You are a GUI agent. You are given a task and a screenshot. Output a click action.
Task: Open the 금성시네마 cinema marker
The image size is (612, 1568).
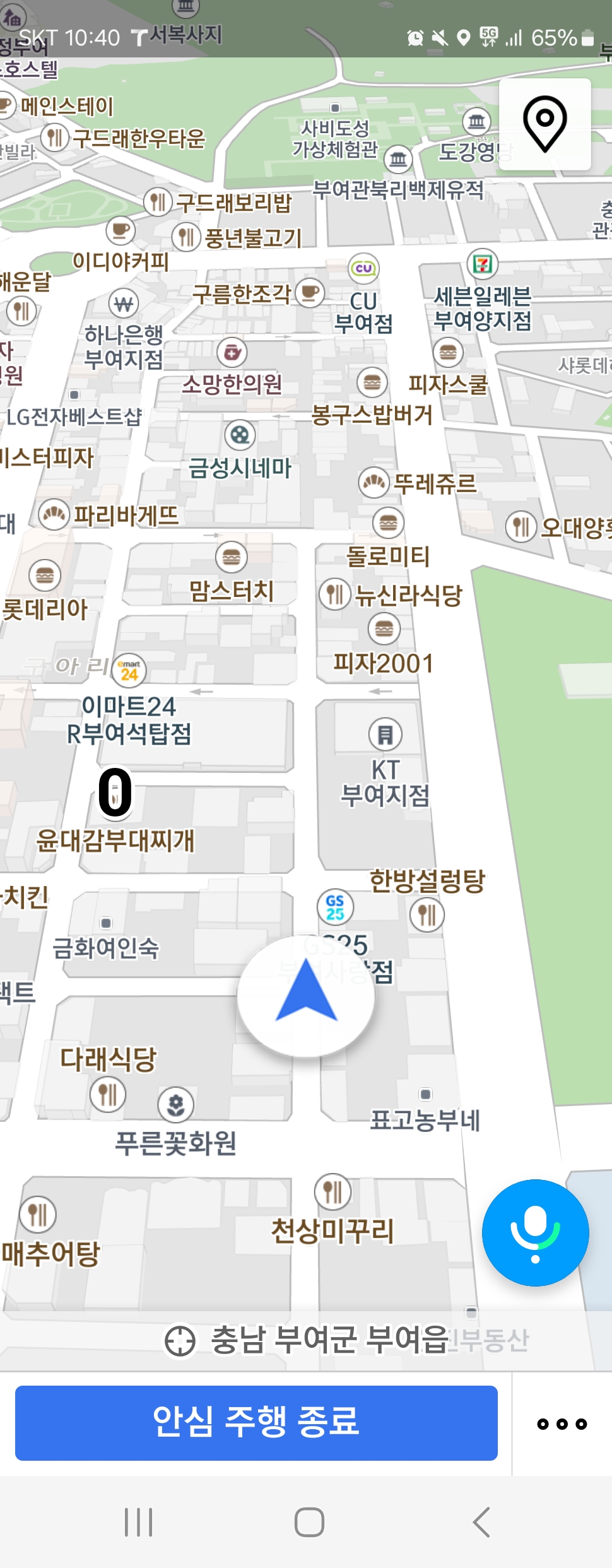click(240, 435)
